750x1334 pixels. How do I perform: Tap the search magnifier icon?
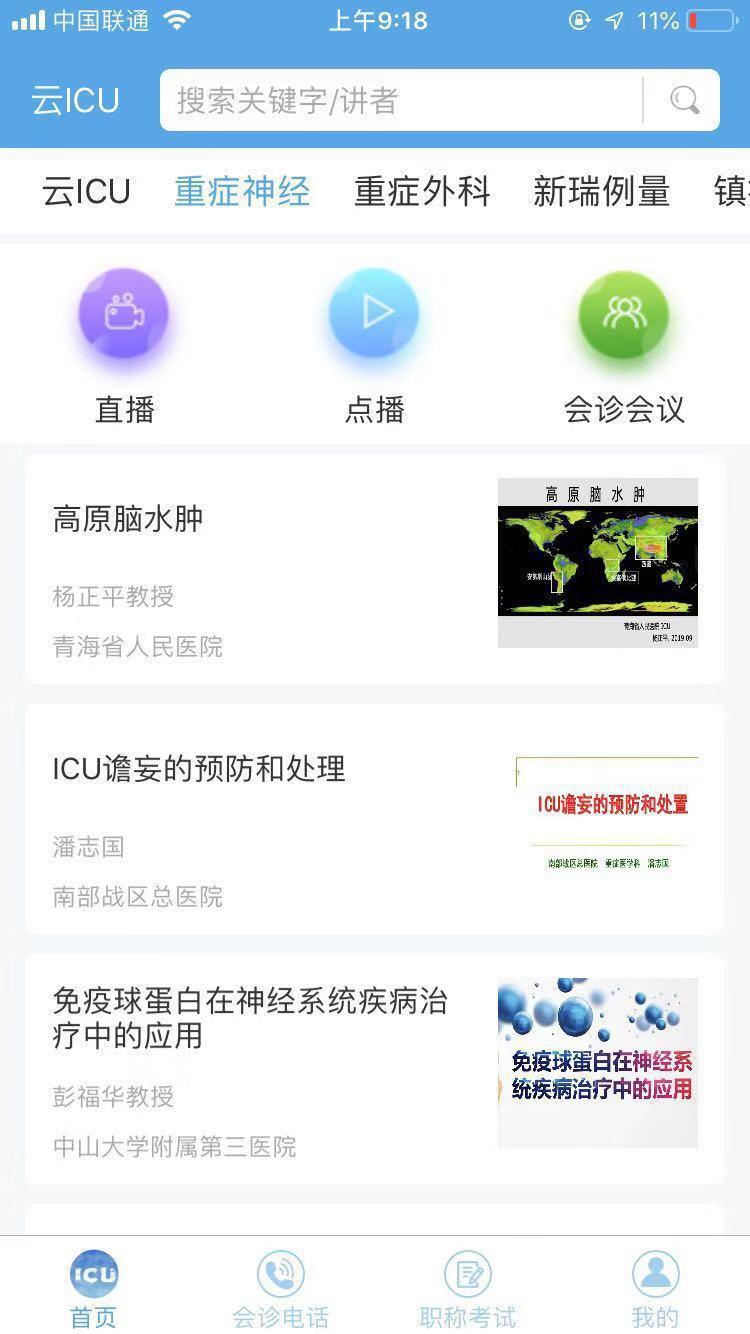click(684, 100)
